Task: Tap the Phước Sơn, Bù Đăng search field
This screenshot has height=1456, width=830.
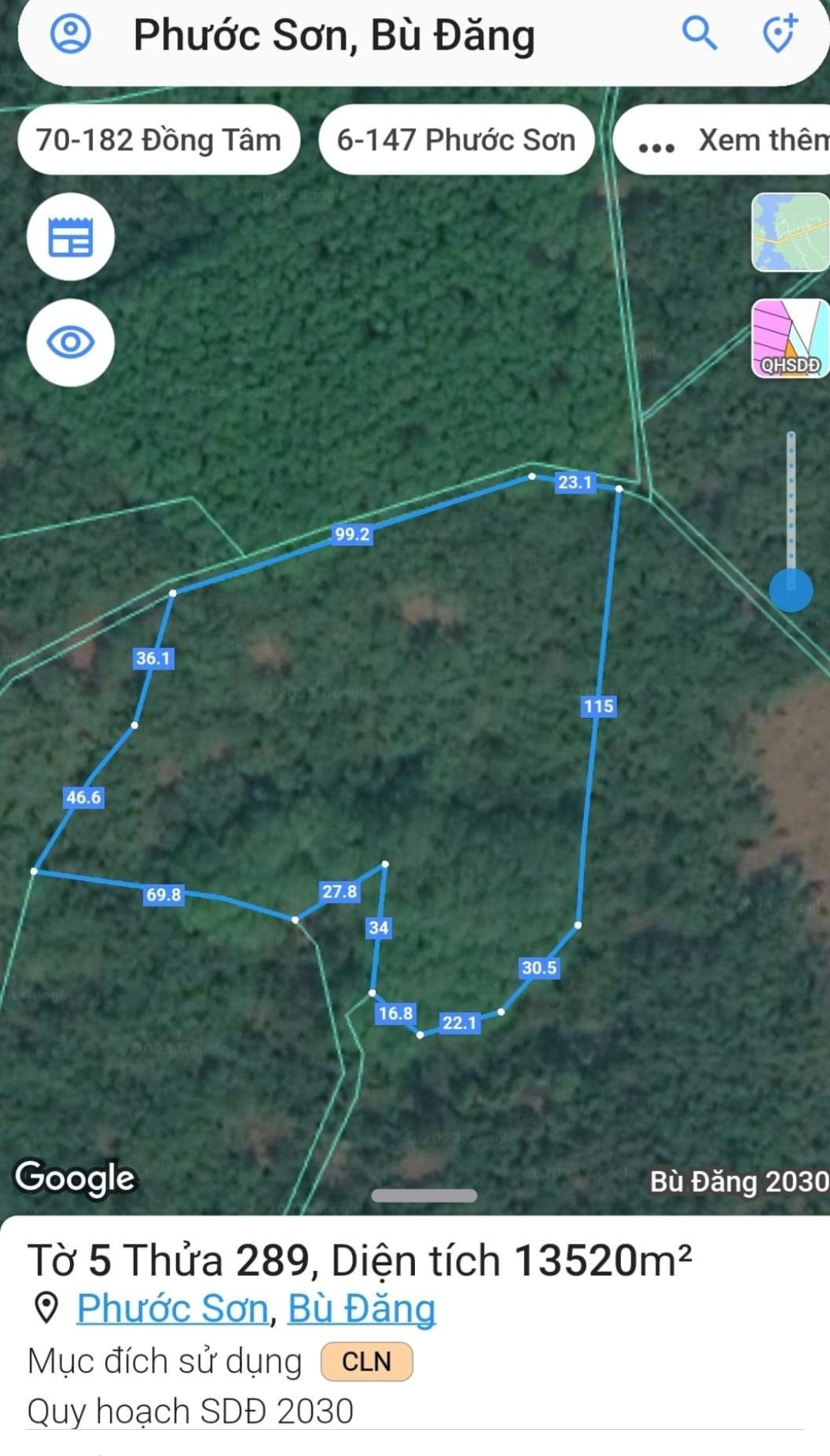Action: [334, 35]
